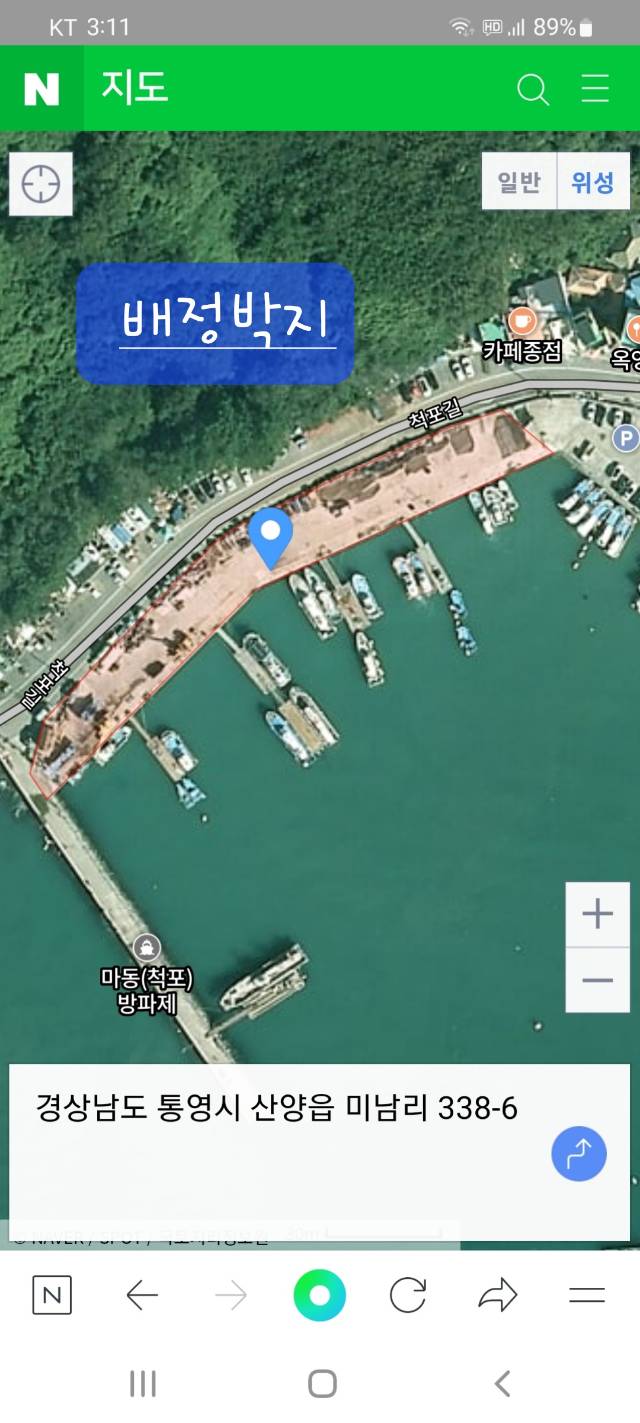The height and width of the screenshot is (1423, 640).
Task: Tap the blue location pin marker
Action: click(x=270, y=537)
